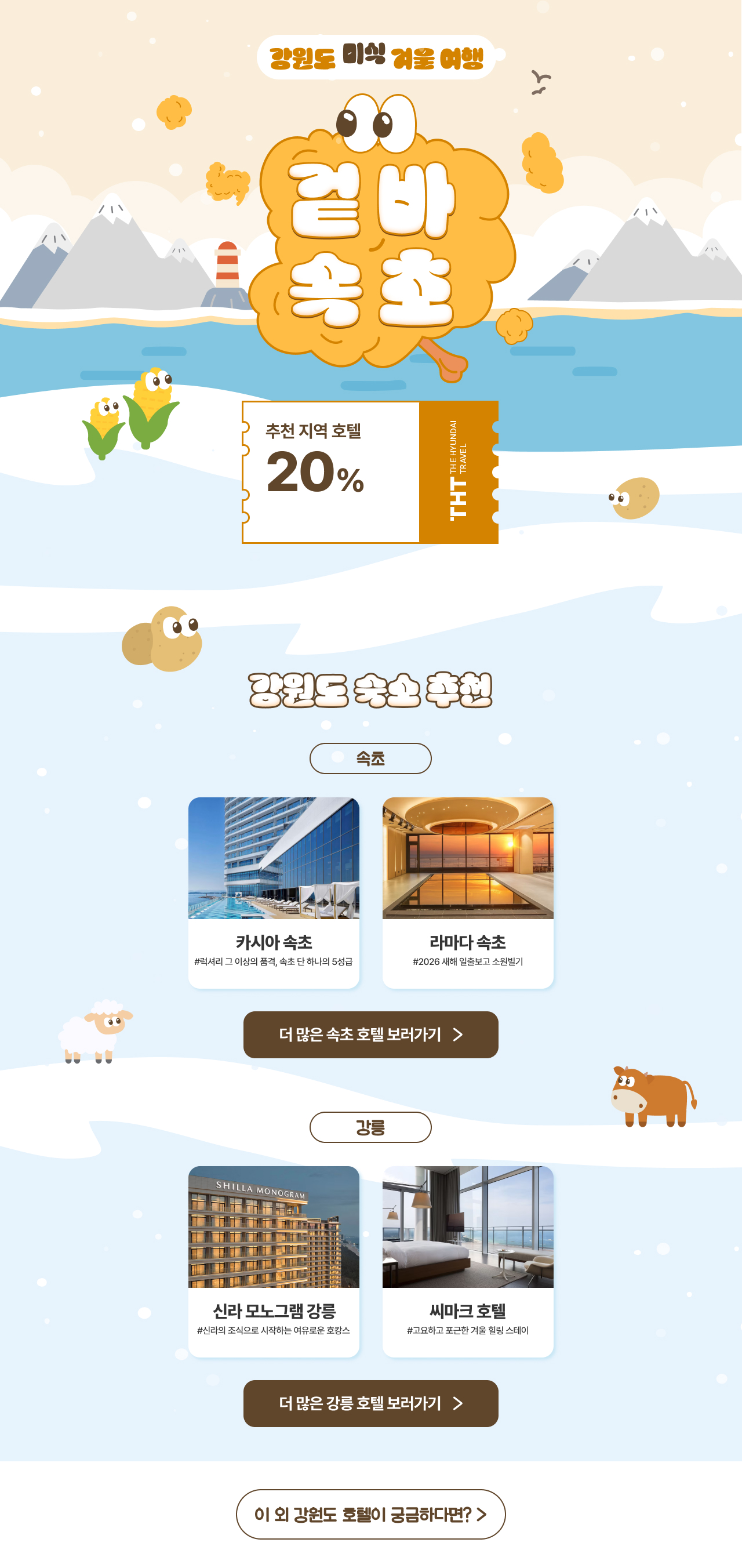Screen dimensions: 742x1568
Task: Tap the 20% recommended-area hotel coupon
Action: (369, 472)
